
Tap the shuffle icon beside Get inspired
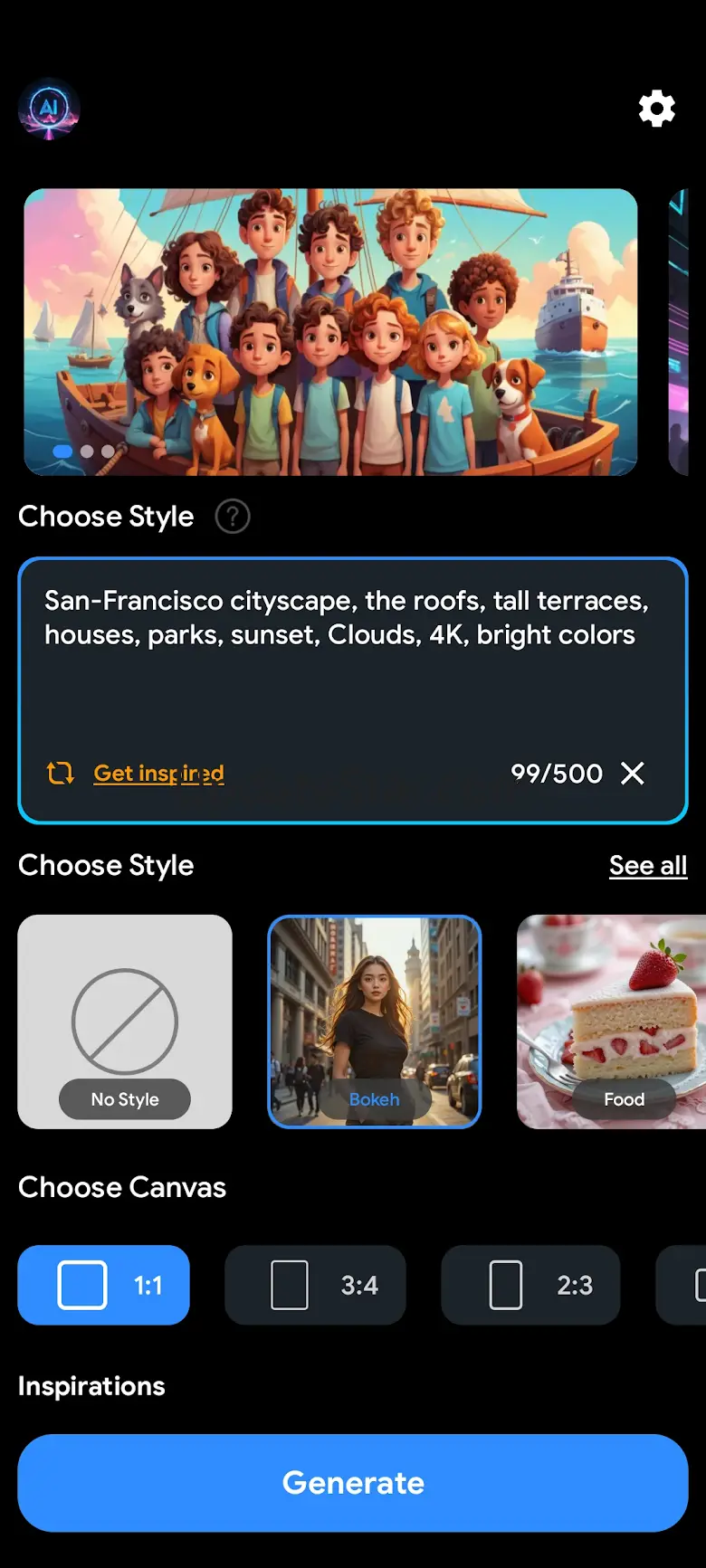pos(61,774)
